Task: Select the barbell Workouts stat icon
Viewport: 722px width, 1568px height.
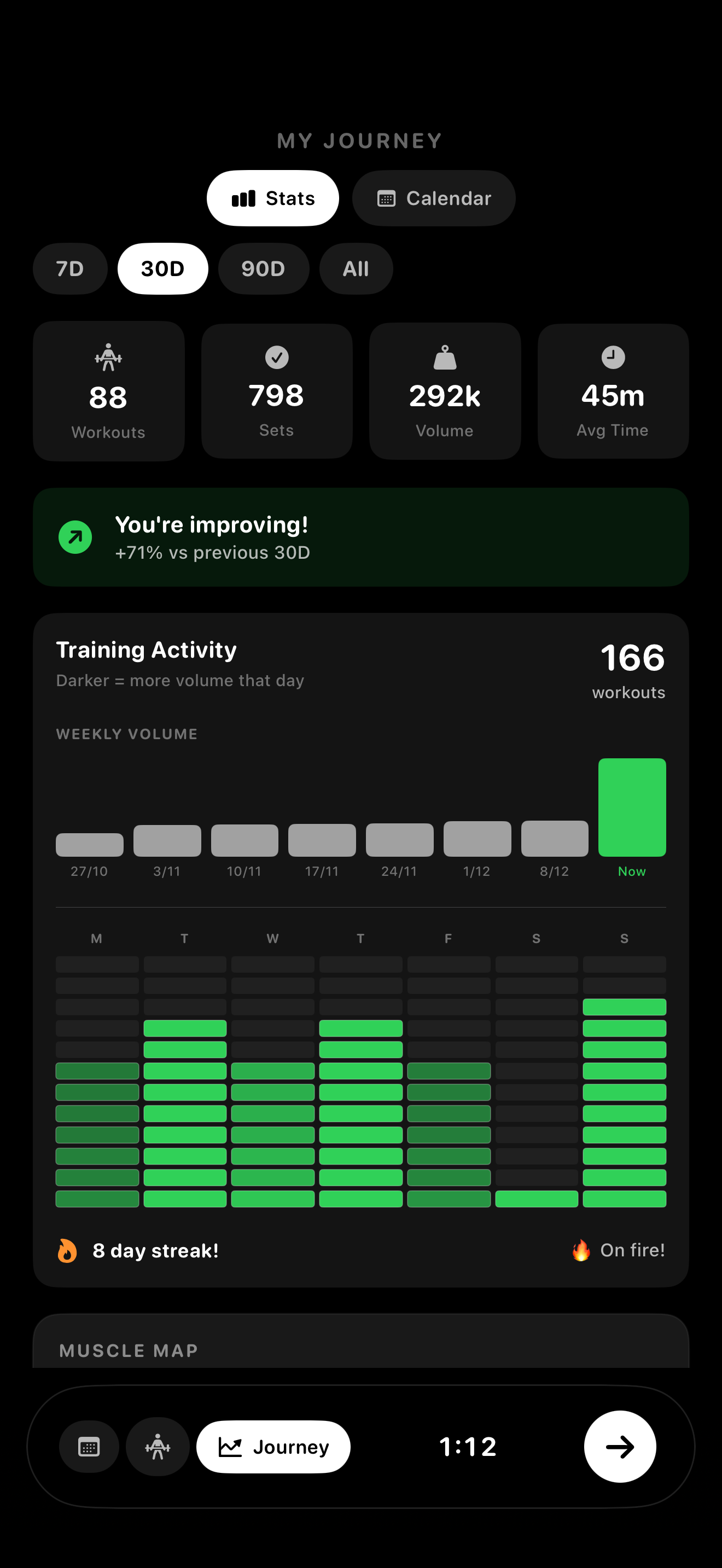Action: pos(108,359)
